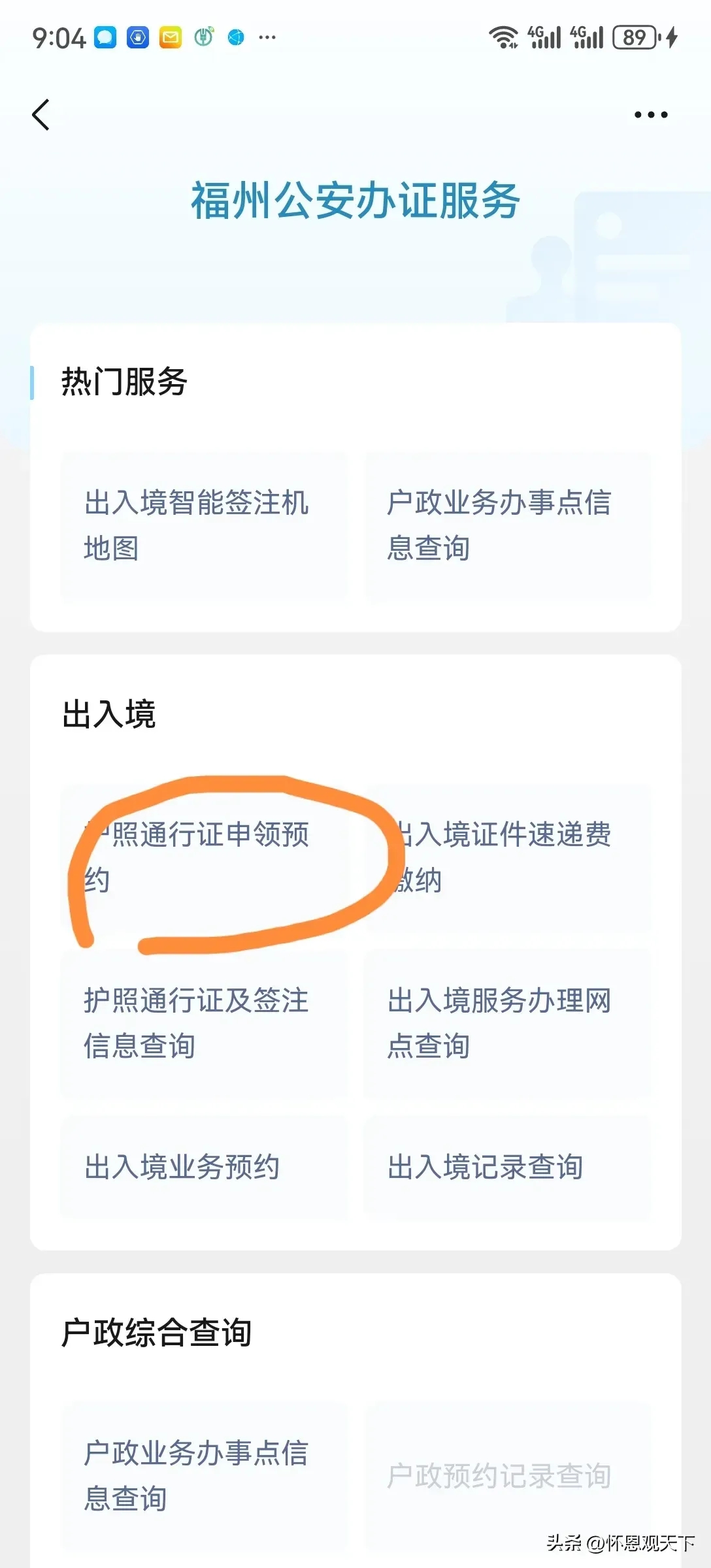Viewport: 711px width, 1568px height.
Task: Open the three-dot overflow menu
Action: pyautogui.click(x=651, y=115)
